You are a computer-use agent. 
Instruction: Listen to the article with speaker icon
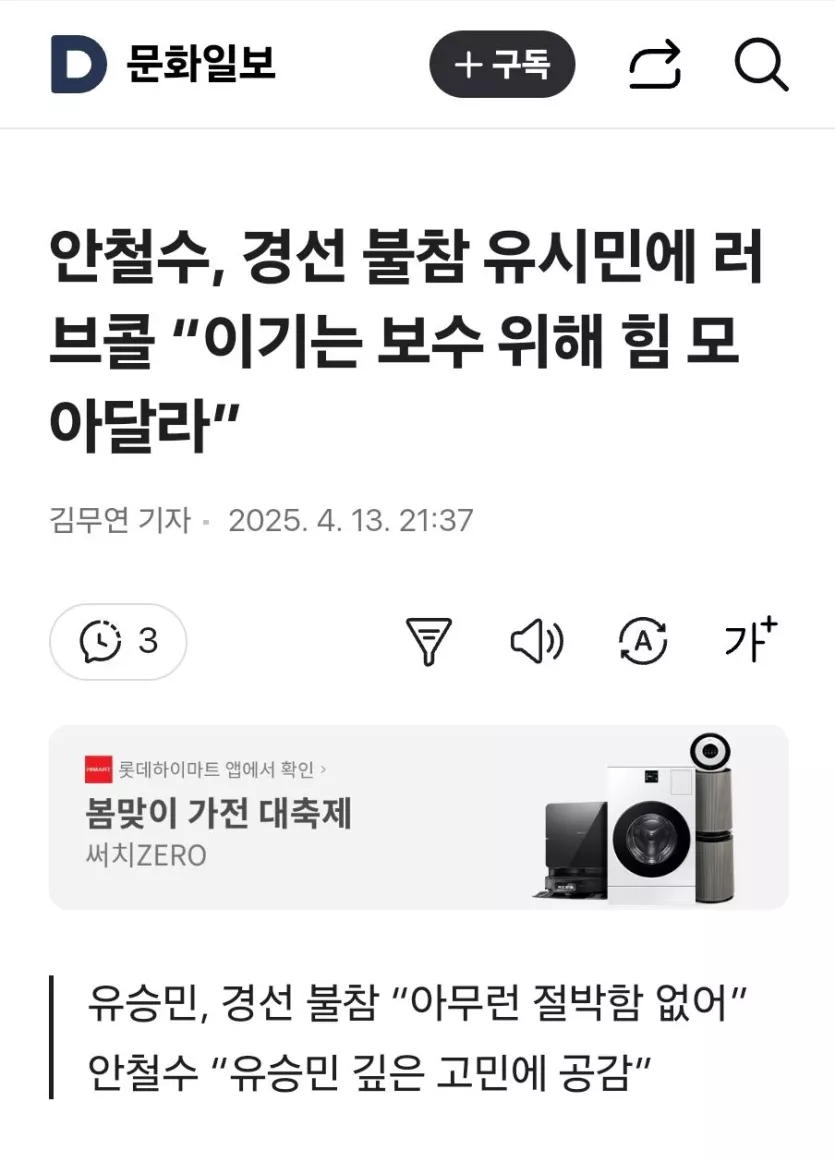537,641
